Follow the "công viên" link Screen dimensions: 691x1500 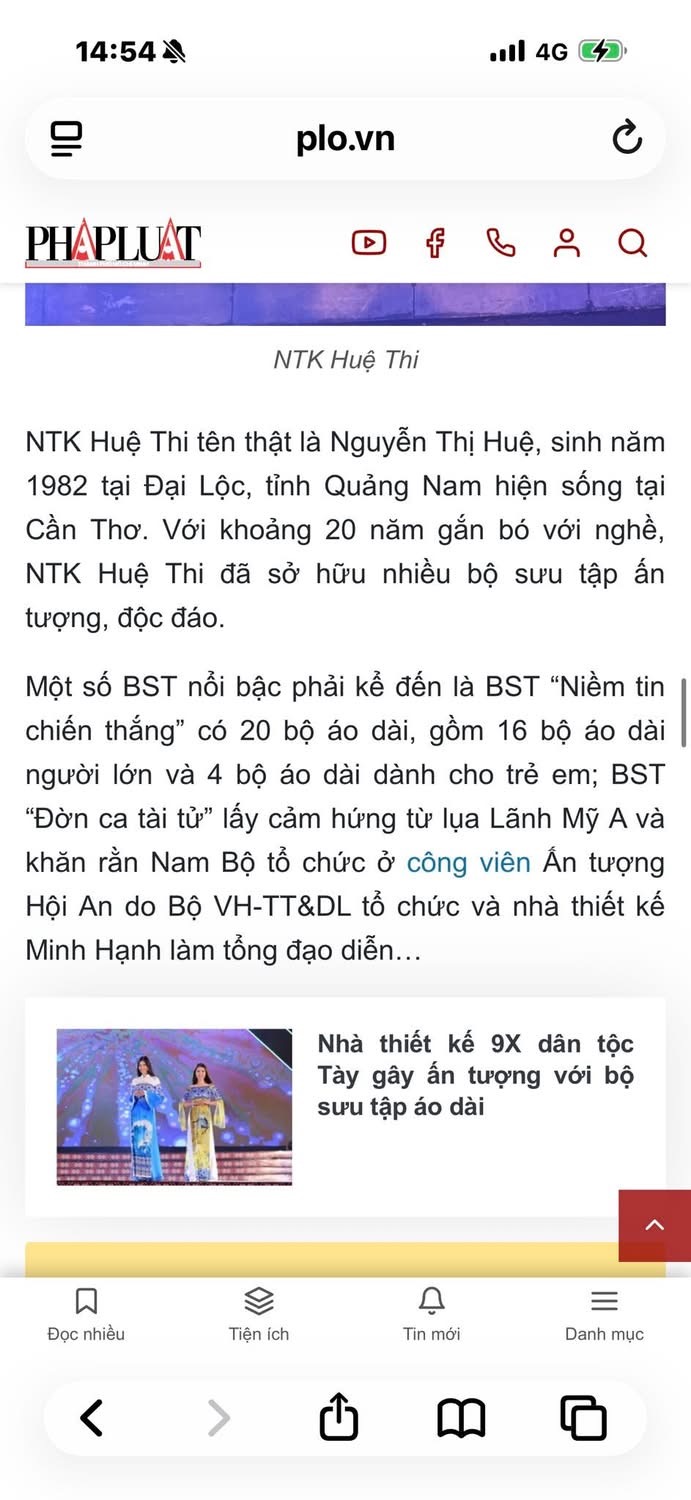468,862
